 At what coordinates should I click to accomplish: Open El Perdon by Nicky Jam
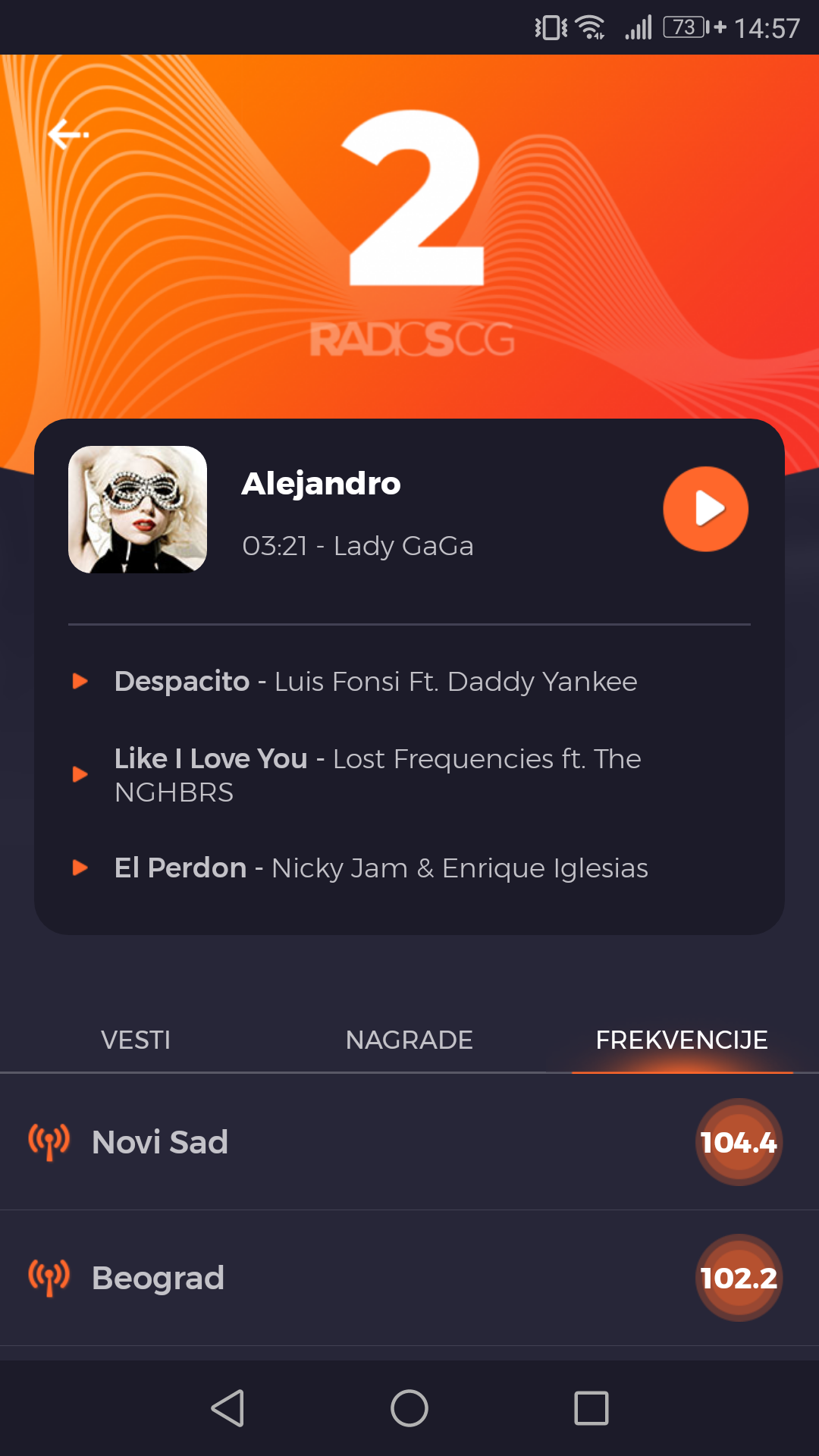point(381,868)
